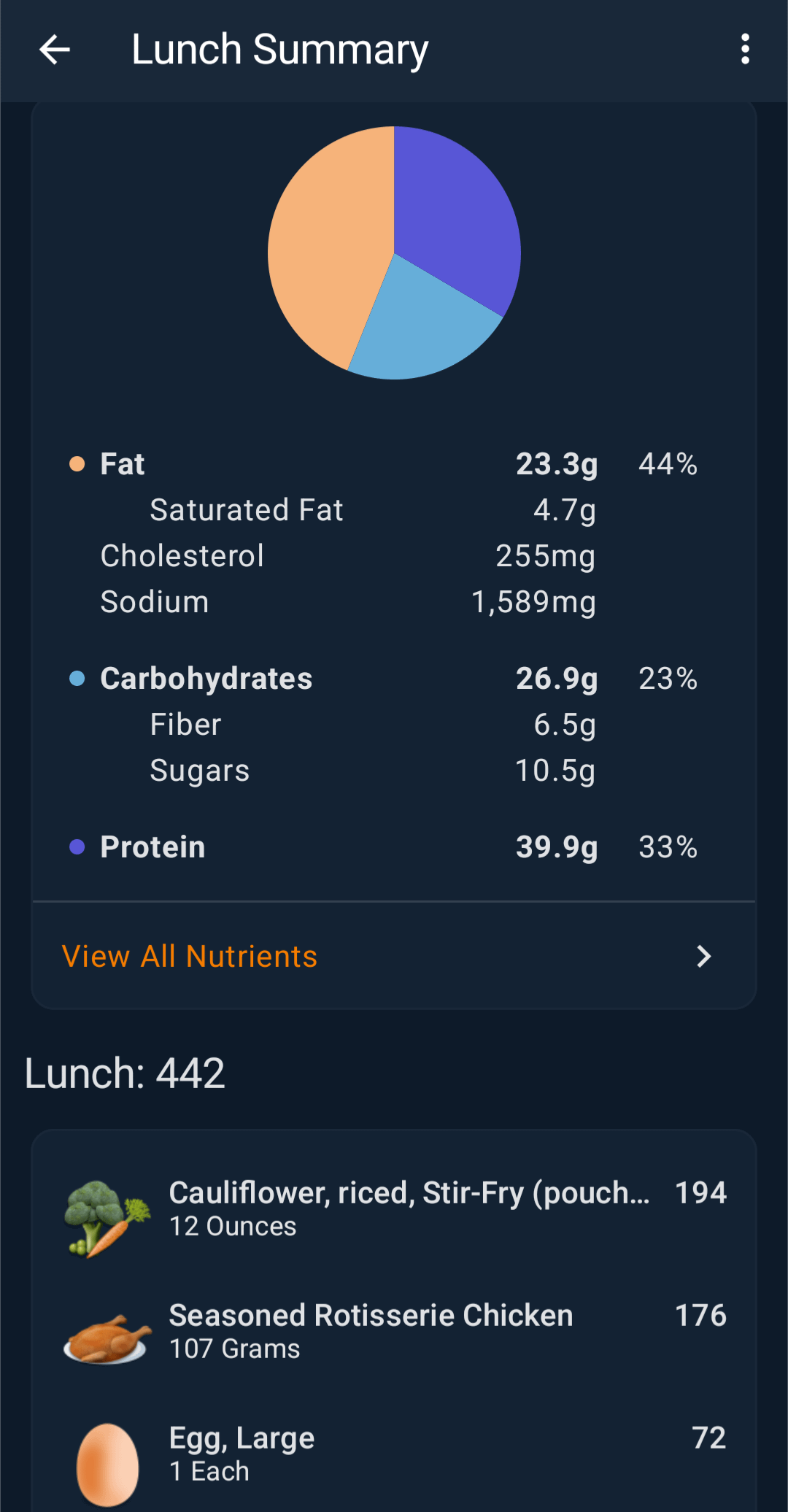Open the three-dot overflow menu

coord(745,50)
